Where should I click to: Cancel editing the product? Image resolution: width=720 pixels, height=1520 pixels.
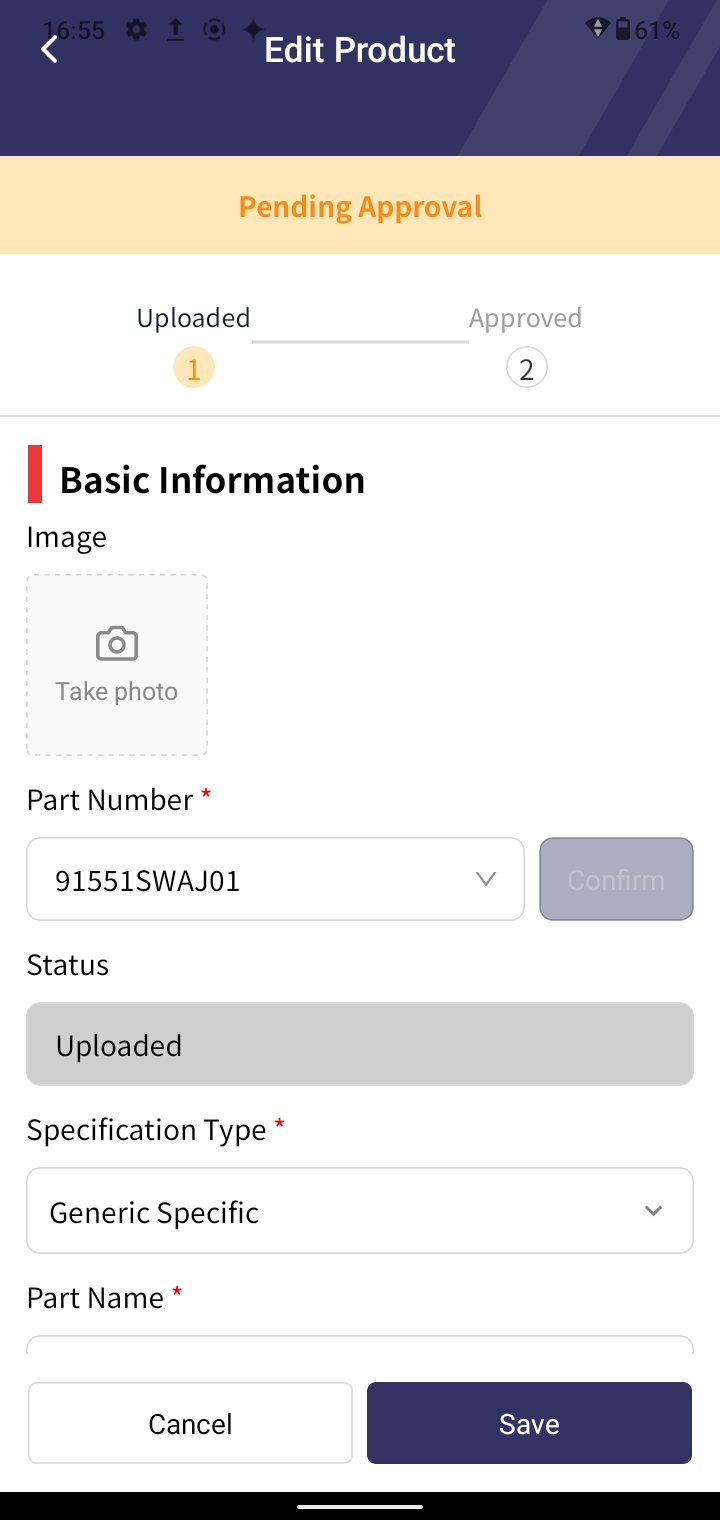[x=190, y=1423]
